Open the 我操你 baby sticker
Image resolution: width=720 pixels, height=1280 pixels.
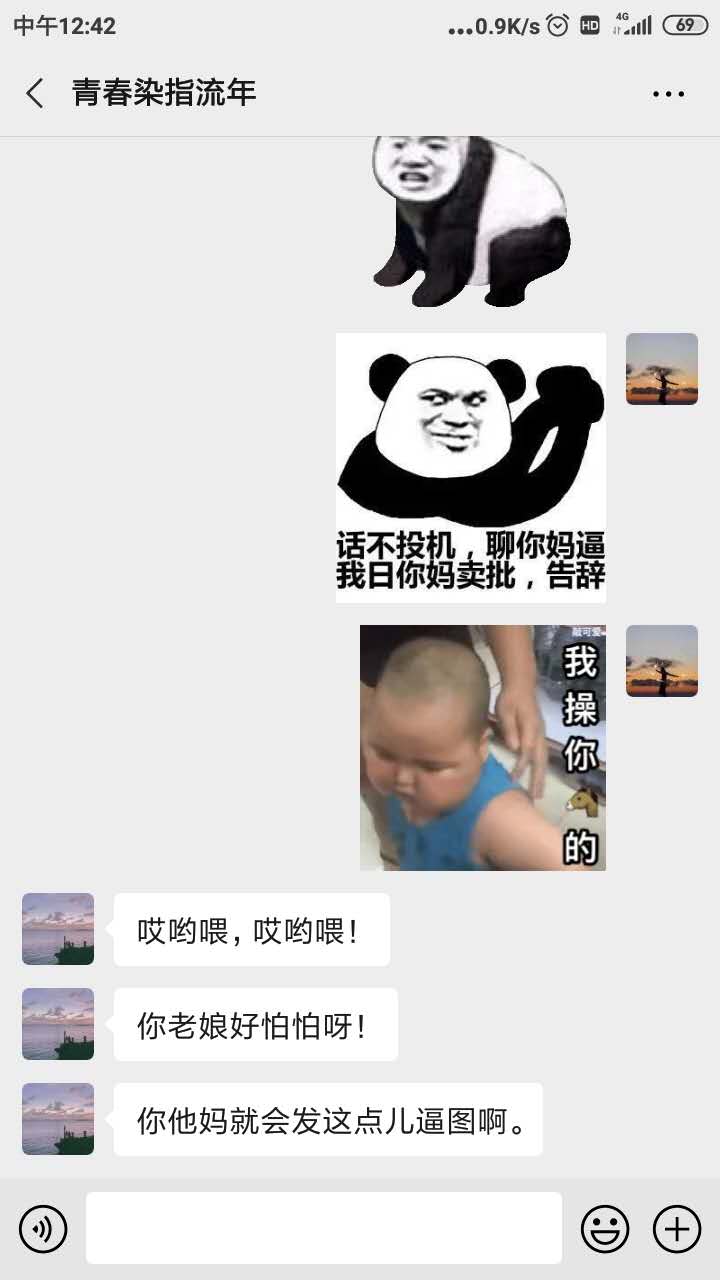tap(483, 747)
